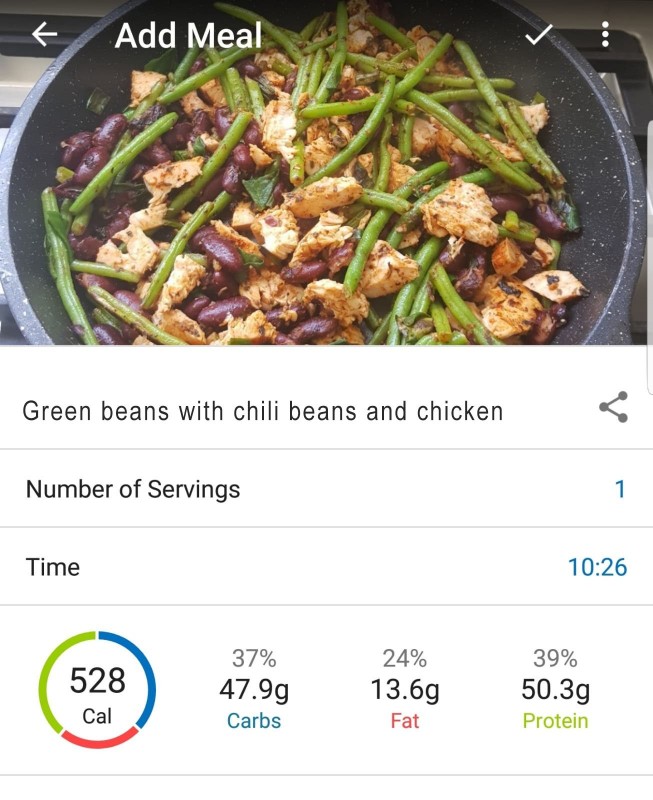
Task: Edit the meal Time 10:26
Action: tap(597, 567)
